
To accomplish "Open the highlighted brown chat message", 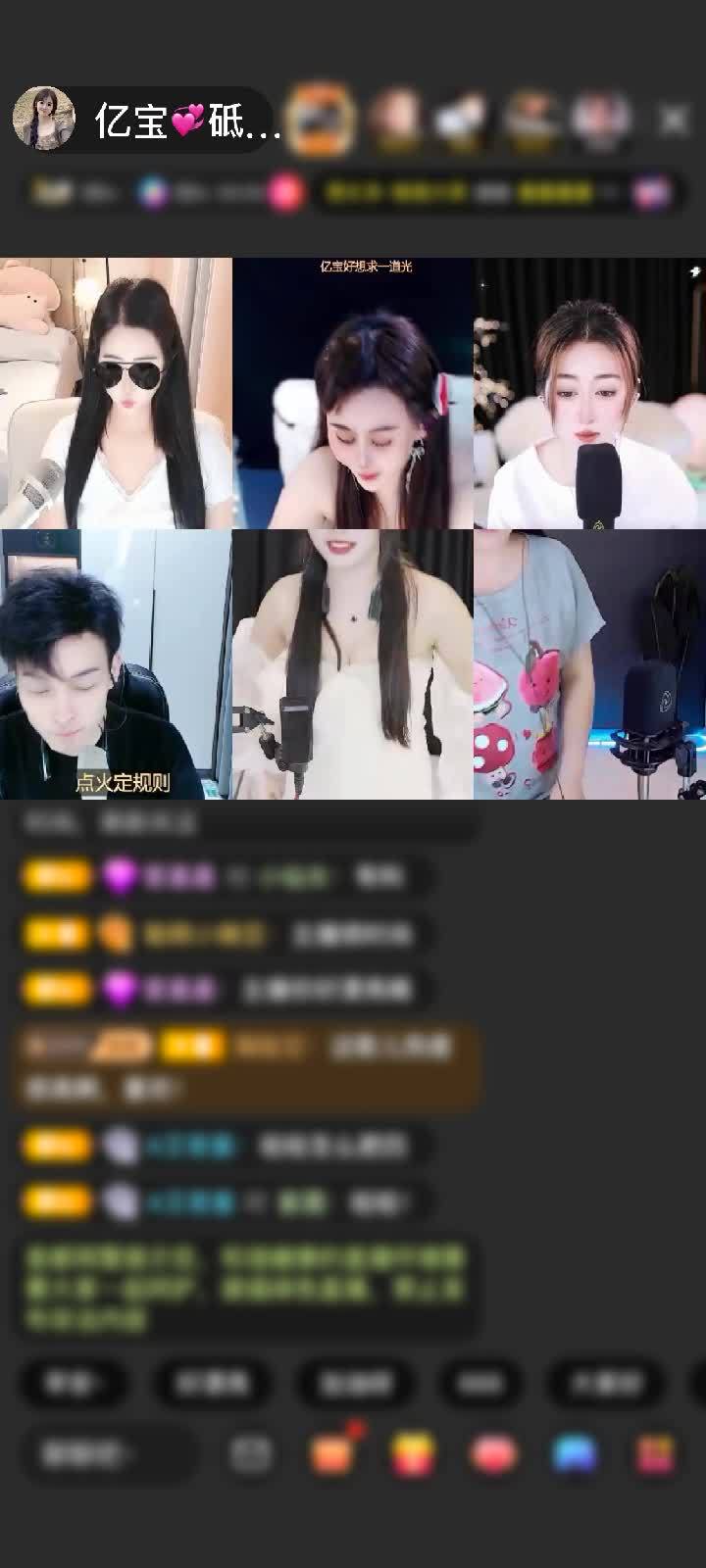I will [x=245, y=1067].
